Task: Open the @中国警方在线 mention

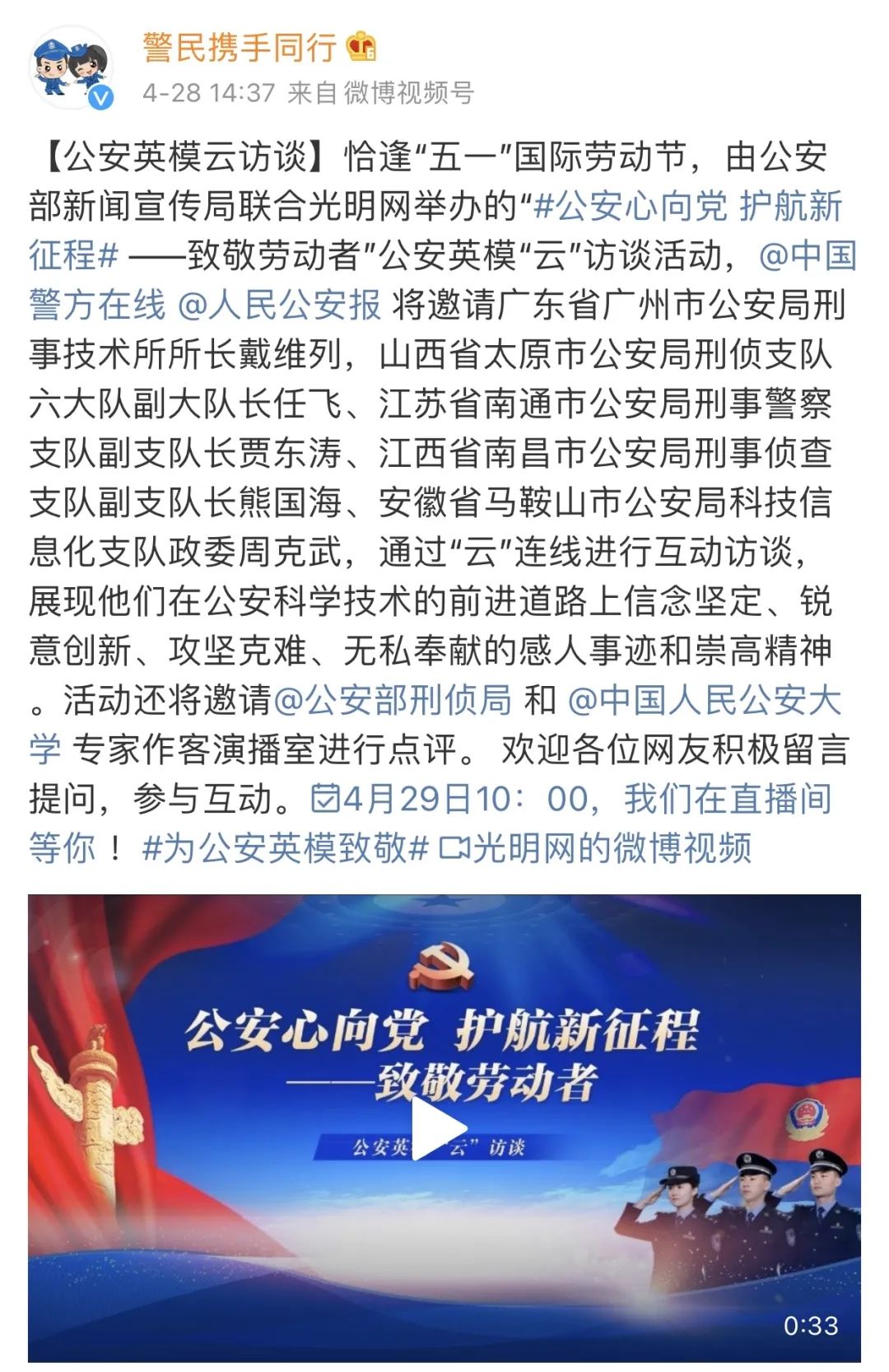Action: tap(443, 280)
